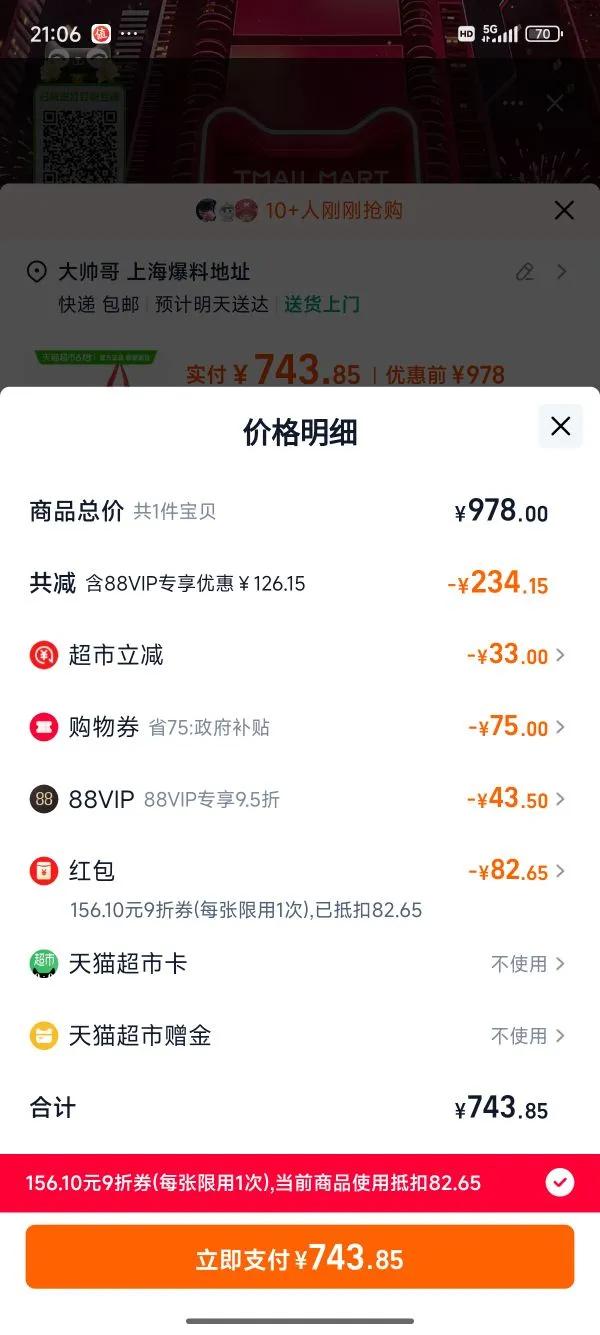Tap 立即支付 to pay ¥743.85
Screen dimensions: 600x1335
coord(300,1257)
